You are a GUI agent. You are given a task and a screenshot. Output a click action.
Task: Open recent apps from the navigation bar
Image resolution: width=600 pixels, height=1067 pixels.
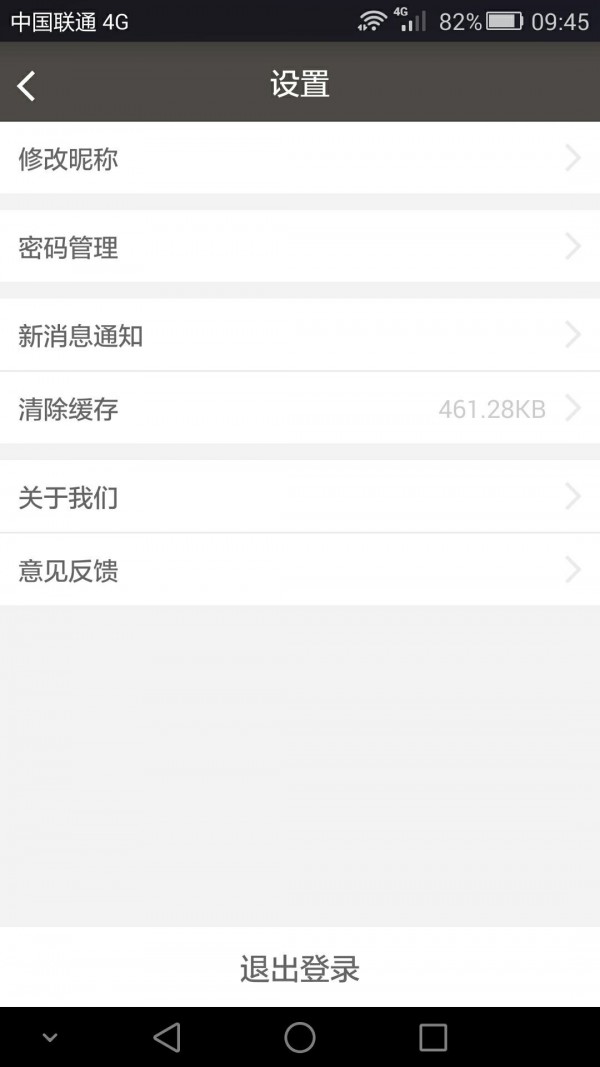point(433,1038)
